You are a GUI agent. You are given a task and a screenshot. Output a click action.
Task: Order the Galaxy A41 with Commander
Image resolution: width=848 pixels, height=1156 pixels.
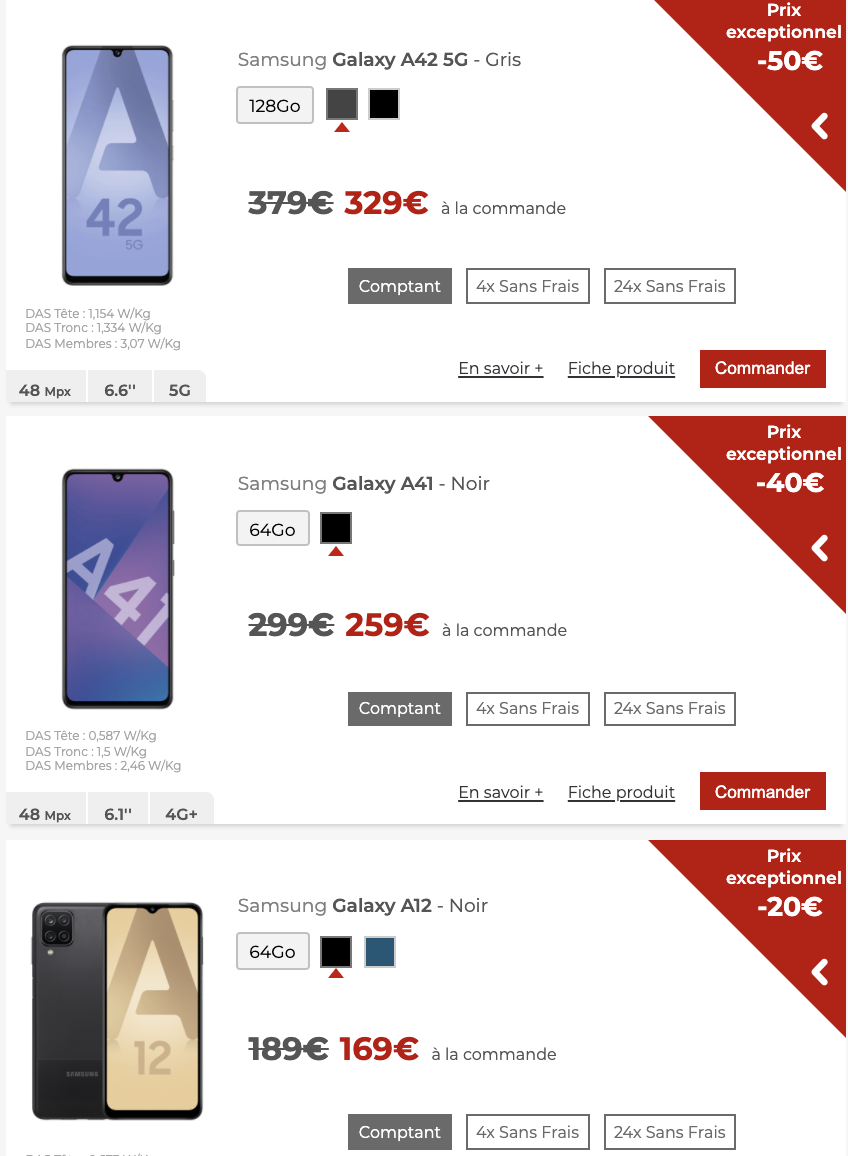[762, 792]
